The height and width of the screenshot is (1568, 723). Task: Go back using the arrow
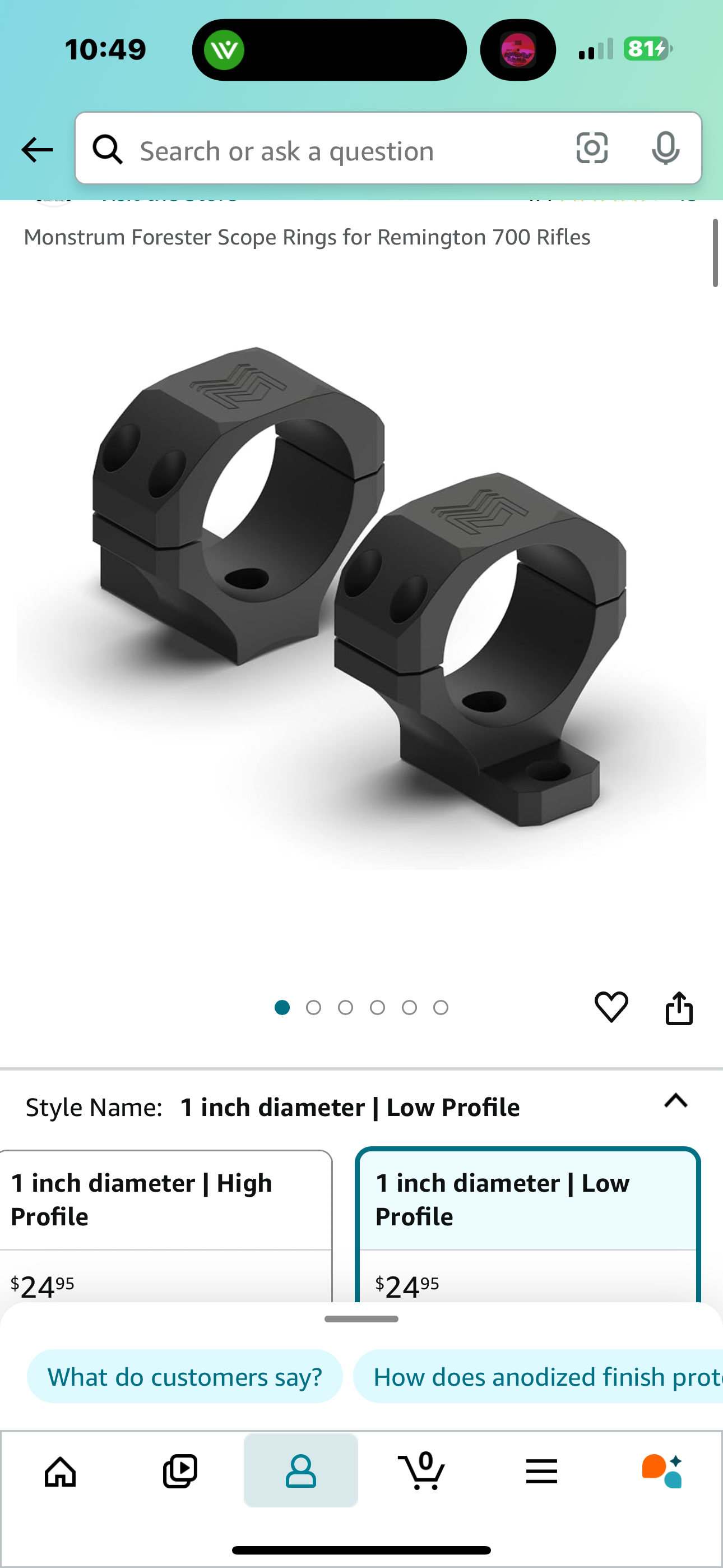37,150
